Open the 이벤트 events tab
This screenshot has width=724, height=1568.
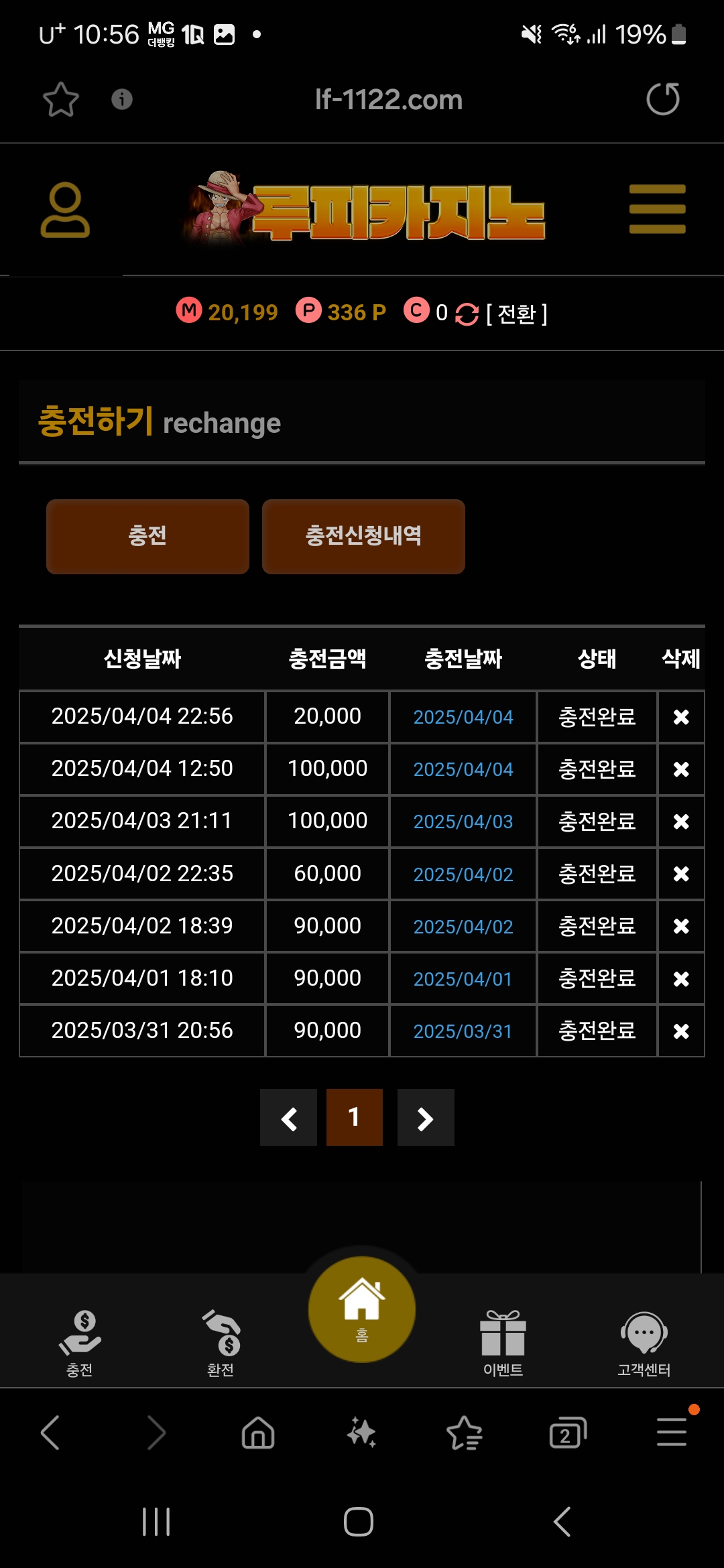coord(503,1342)
